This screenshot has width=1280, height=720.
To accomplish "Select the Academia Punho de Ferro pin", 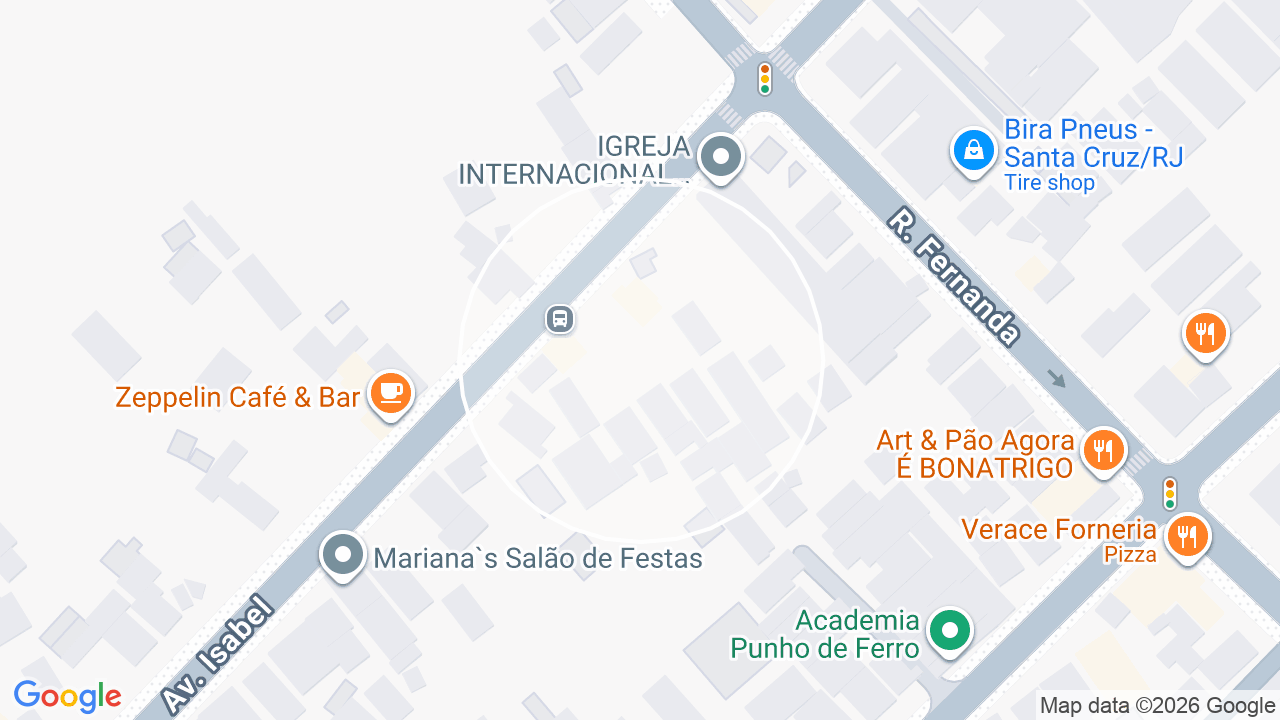I will 950,632.
